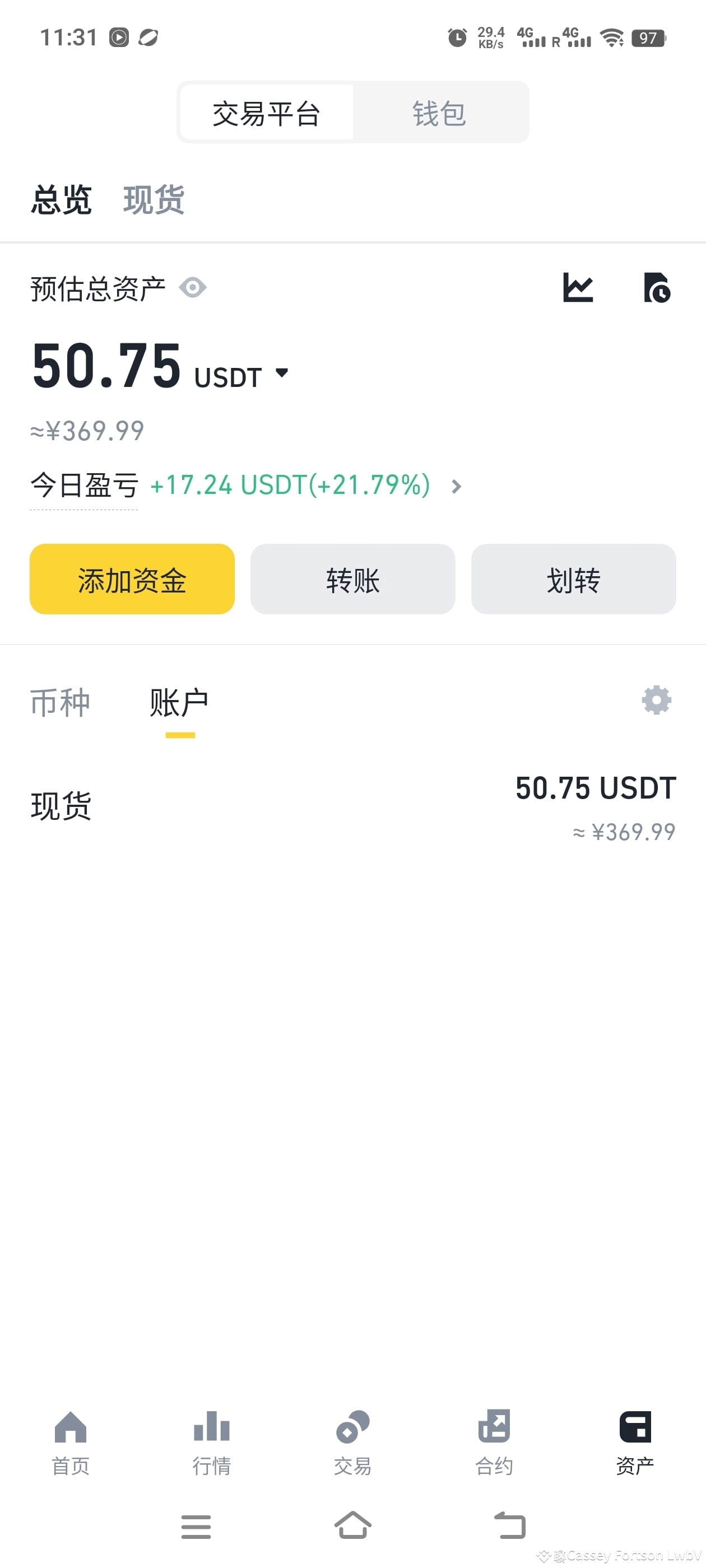Viewport: 706px width, 1568px height.
Task: Switch to the 钱包 segment
Action: pos(439,113)
